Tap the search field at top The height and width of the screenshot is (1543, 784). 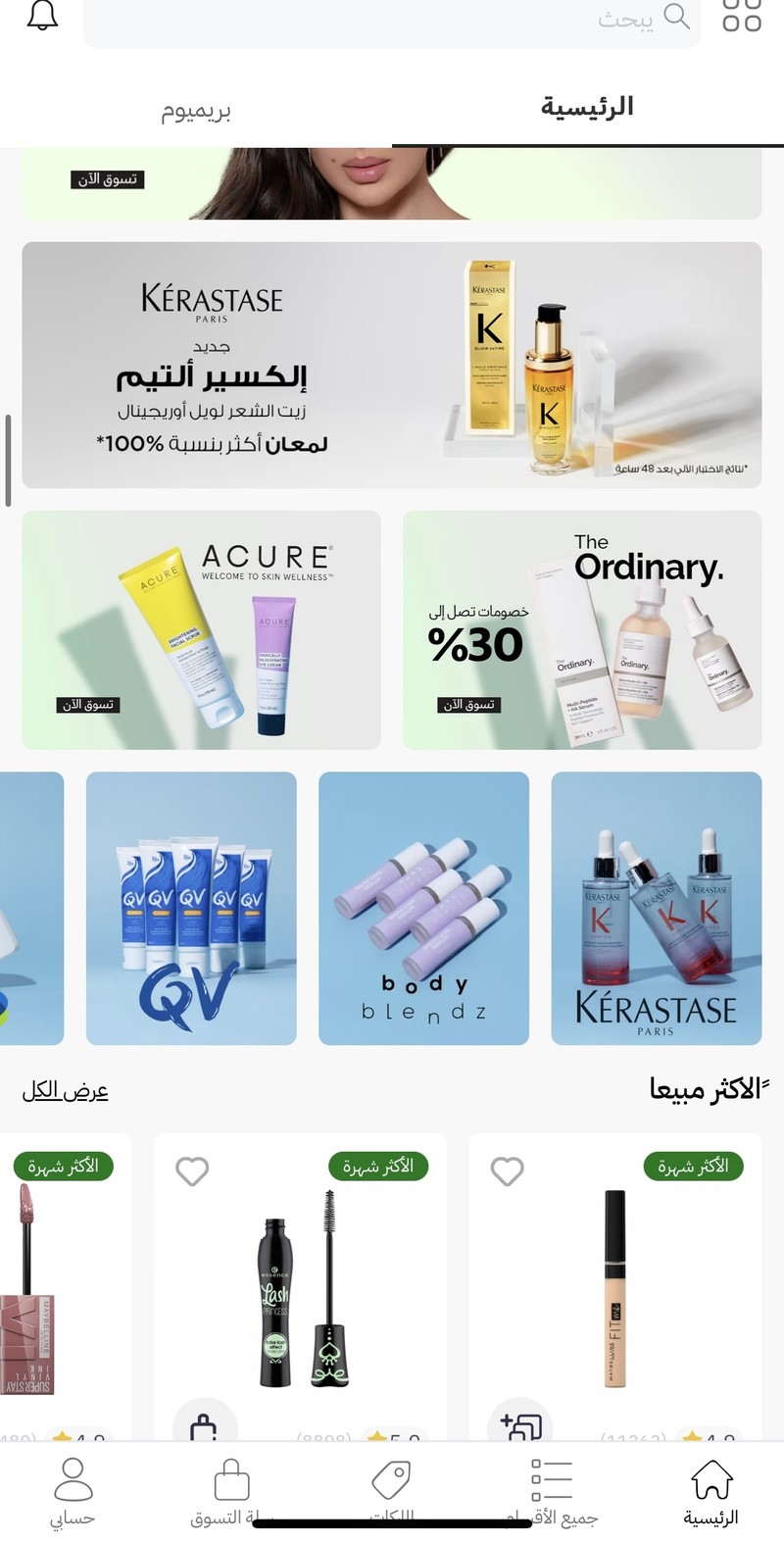[x=392, y=20]
